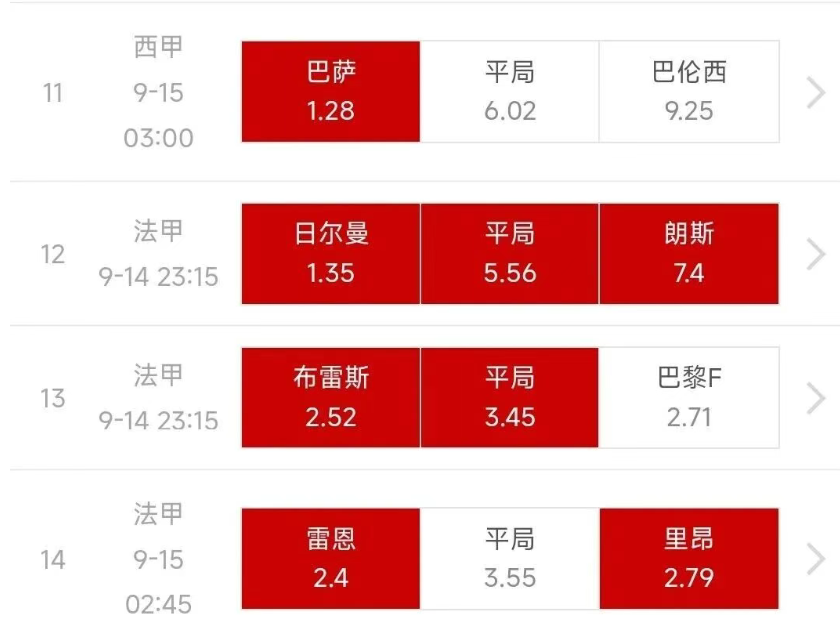
Task: Pick 巴伦西 win at odds 9.25
Action: (x=689, y=91)
